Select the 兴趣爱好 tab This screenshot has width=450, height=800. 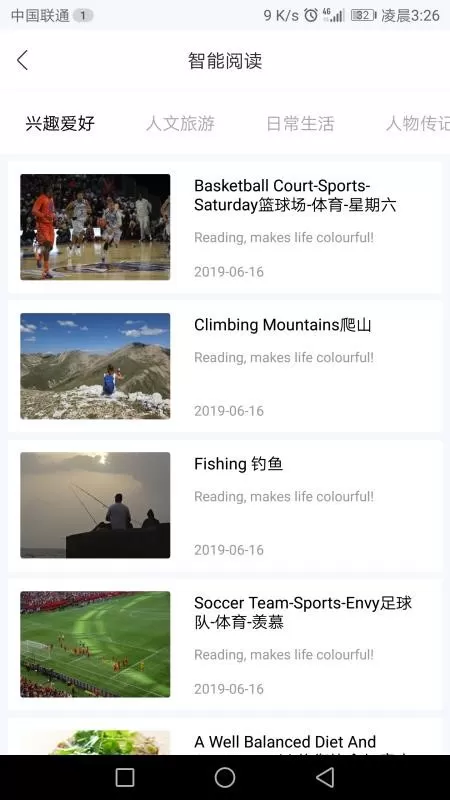60,123
